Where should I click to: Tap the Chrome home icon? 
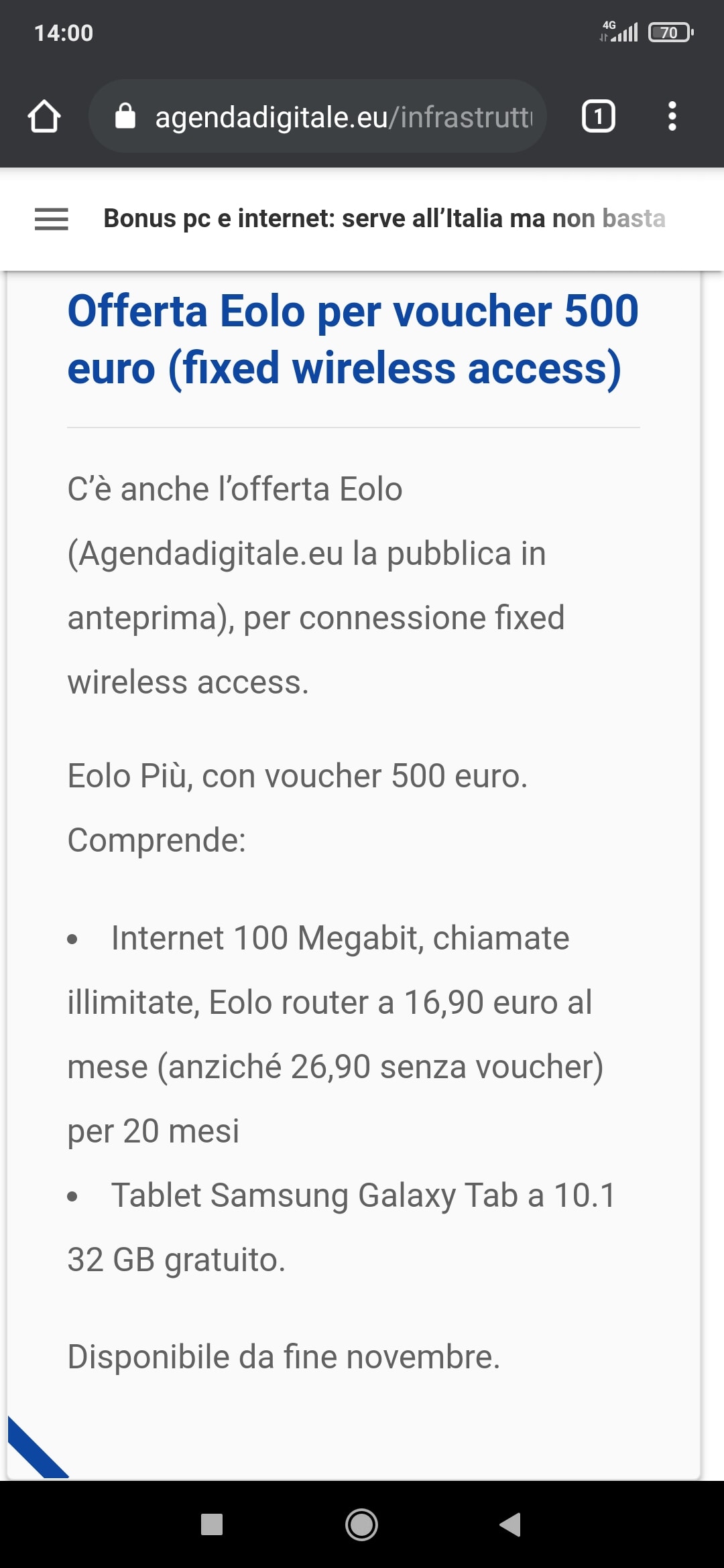point(44,117)
